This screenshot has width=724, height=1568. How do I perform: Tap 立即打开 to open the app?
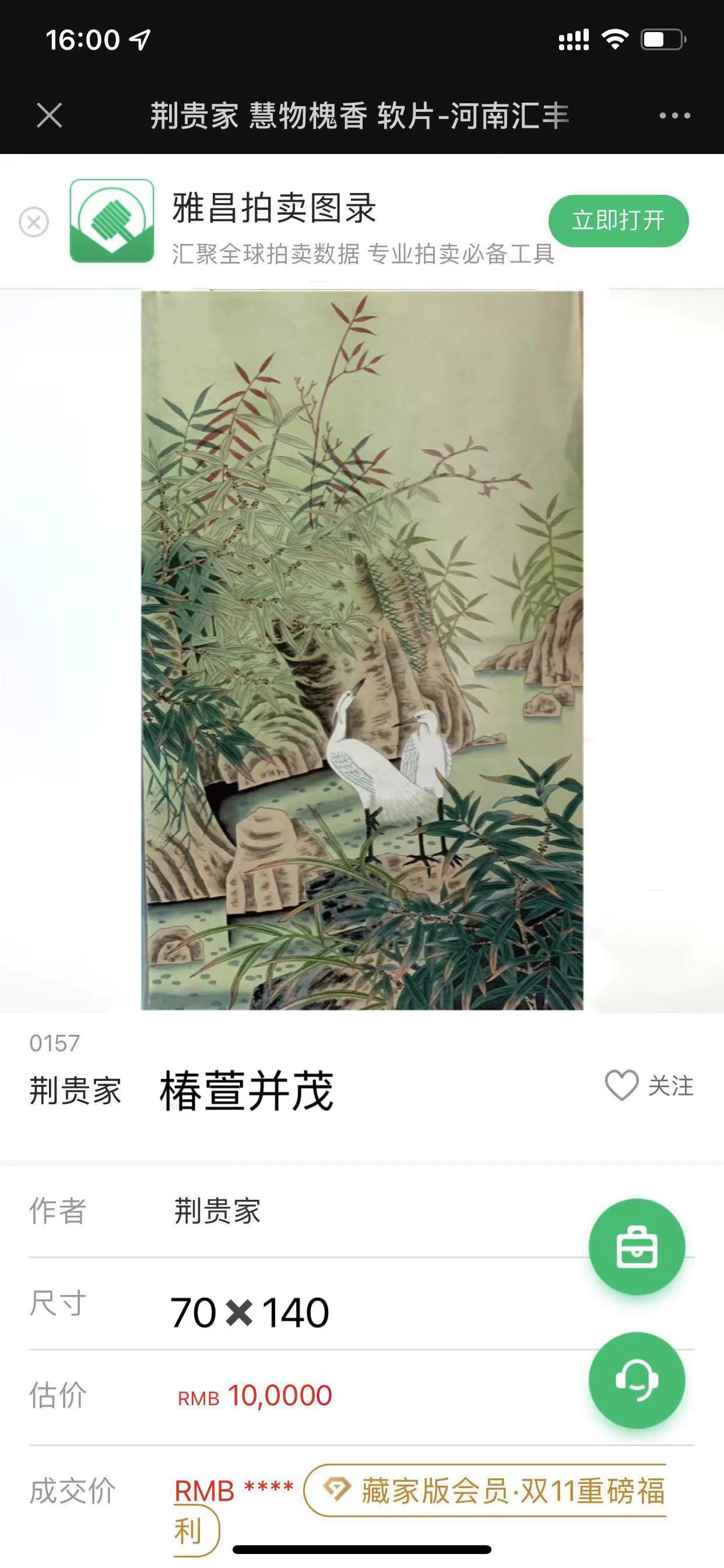618,221
